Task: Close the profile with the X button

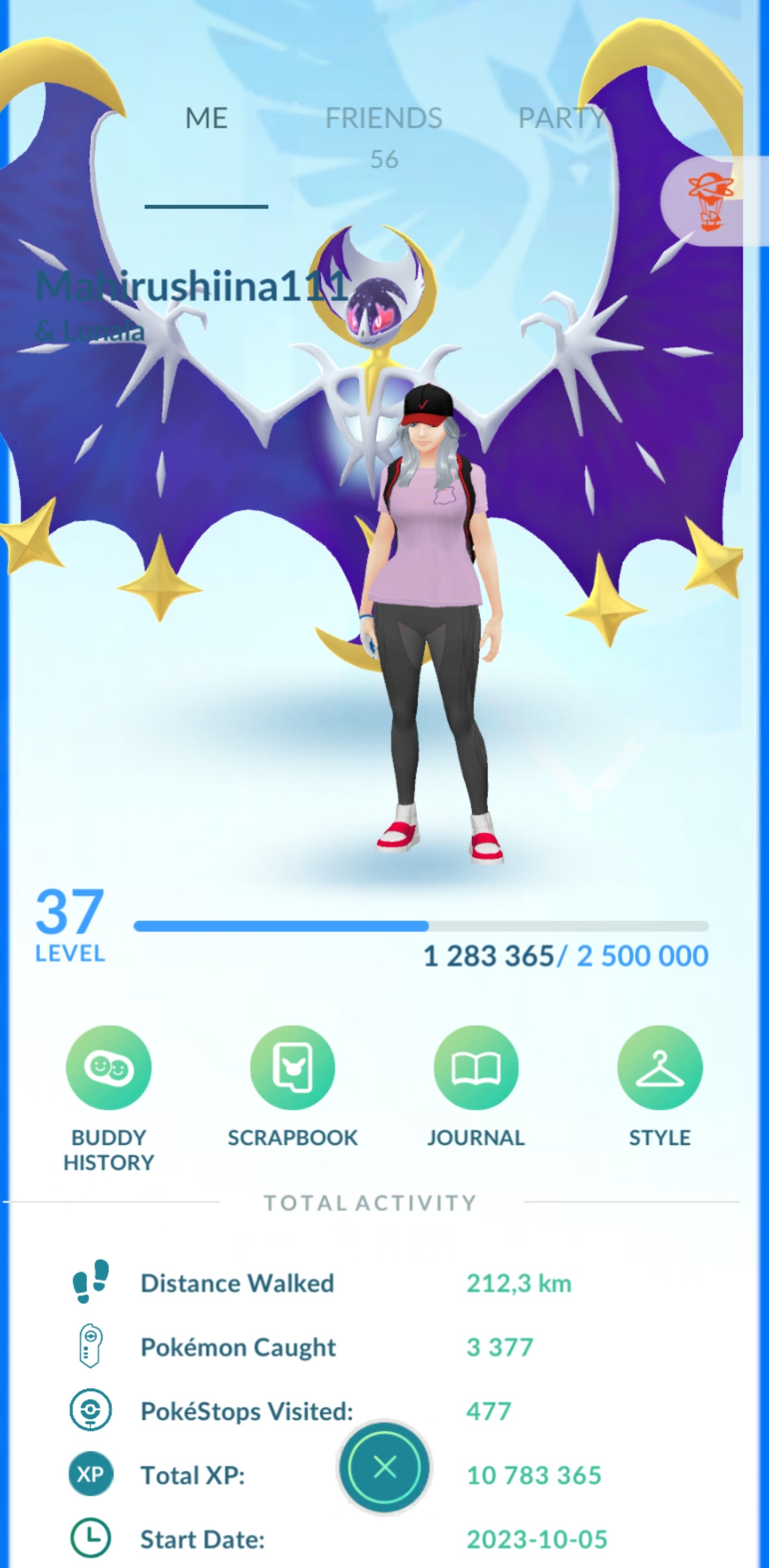Action: pyautogui.click(x=384, y=1467)
